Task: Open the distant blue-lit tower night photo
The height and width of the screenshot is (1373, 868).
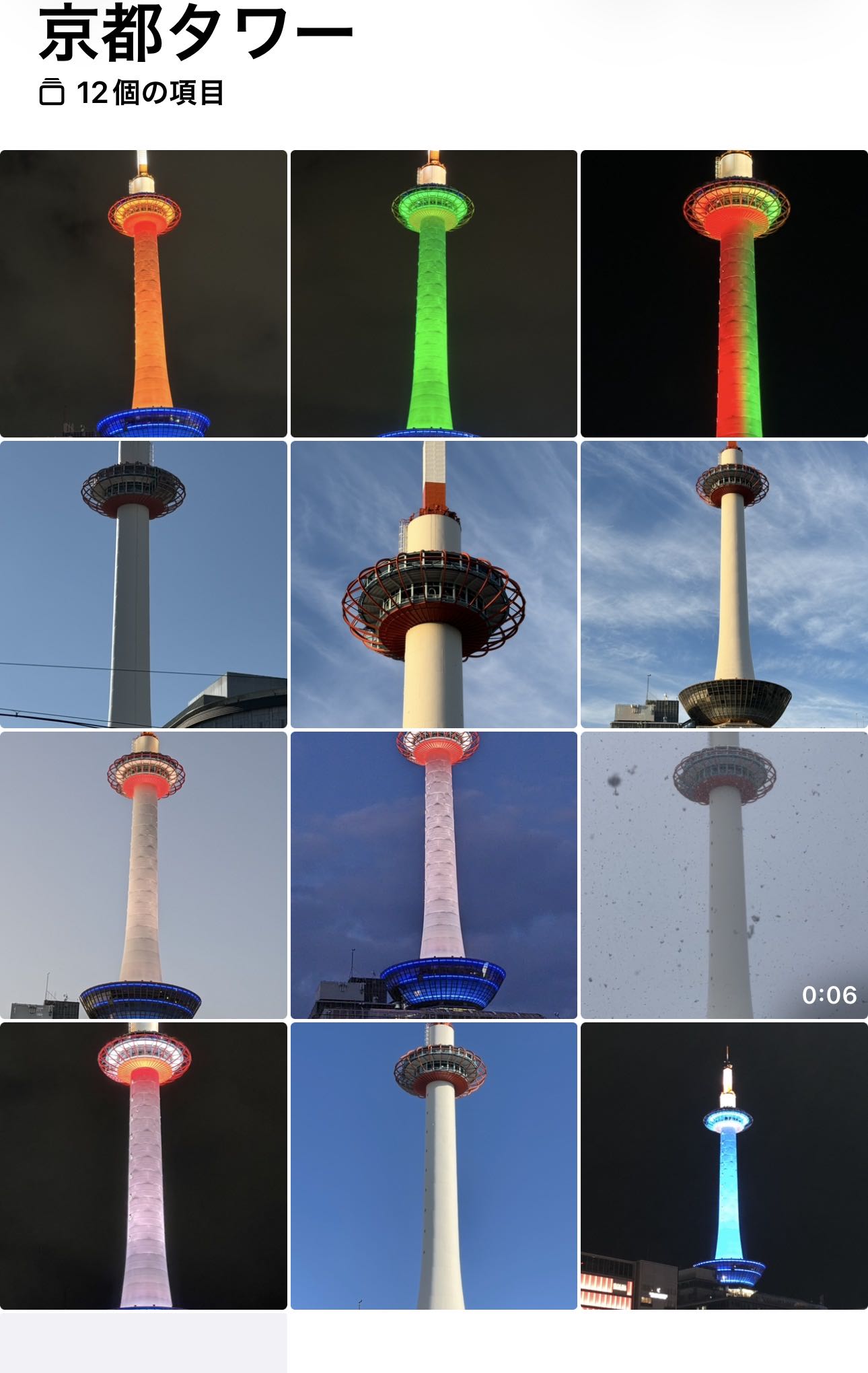Action: 724,1166
